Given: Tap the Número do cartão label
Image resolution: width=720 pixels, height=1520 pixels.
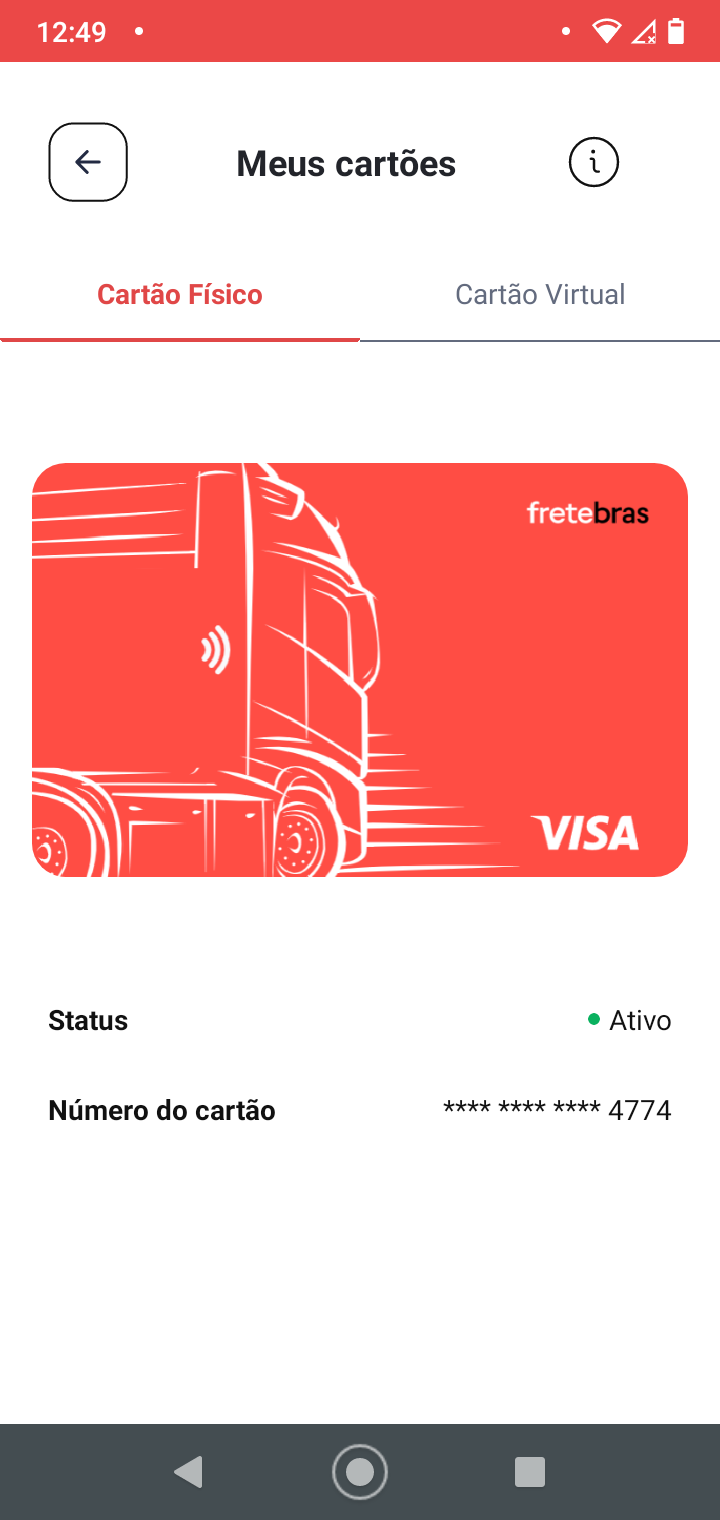Looking at the screenshot, I should point(161,1109).
